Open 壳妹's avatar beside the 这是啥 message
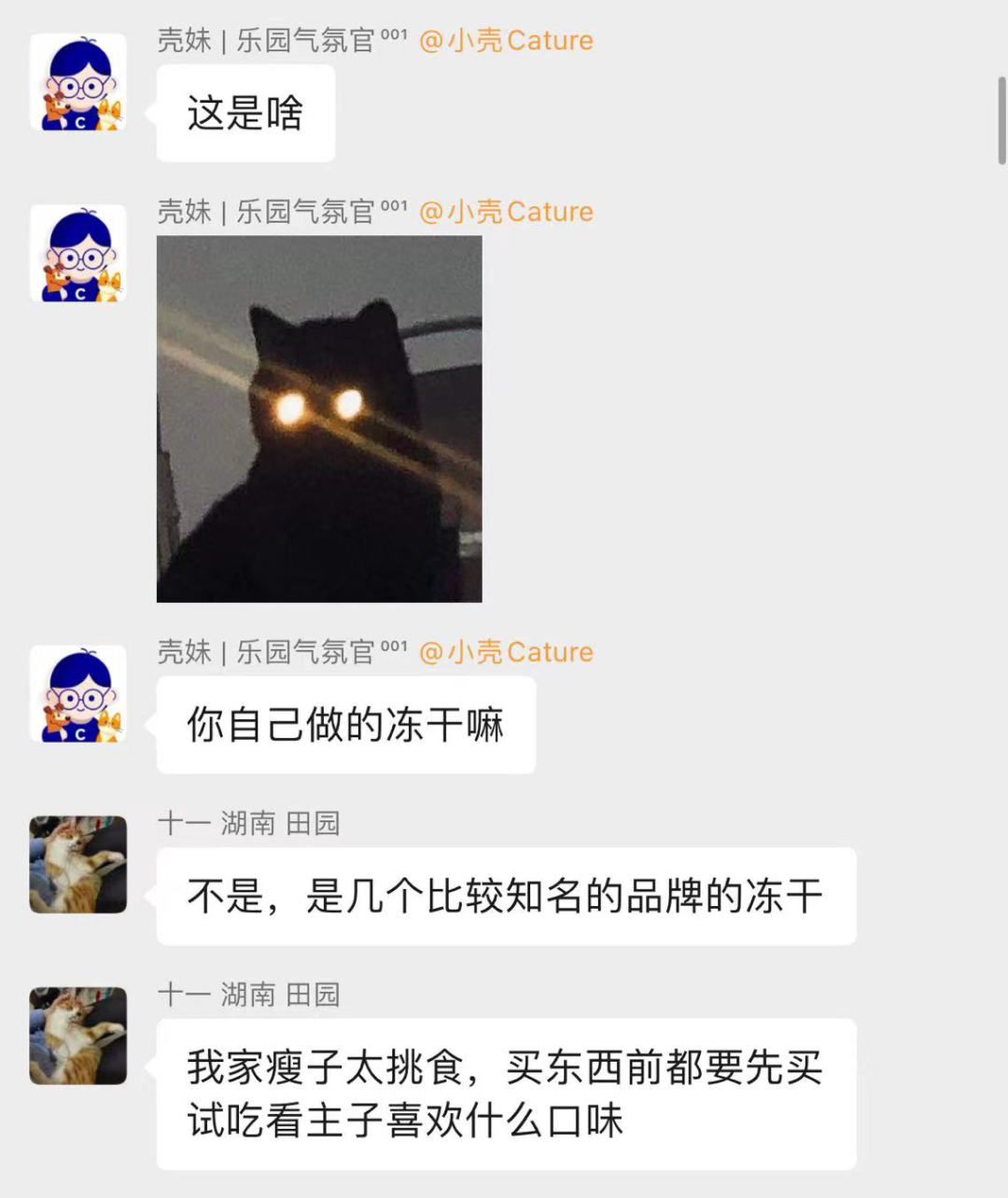1008x1198 pixels. pos(78,82)
